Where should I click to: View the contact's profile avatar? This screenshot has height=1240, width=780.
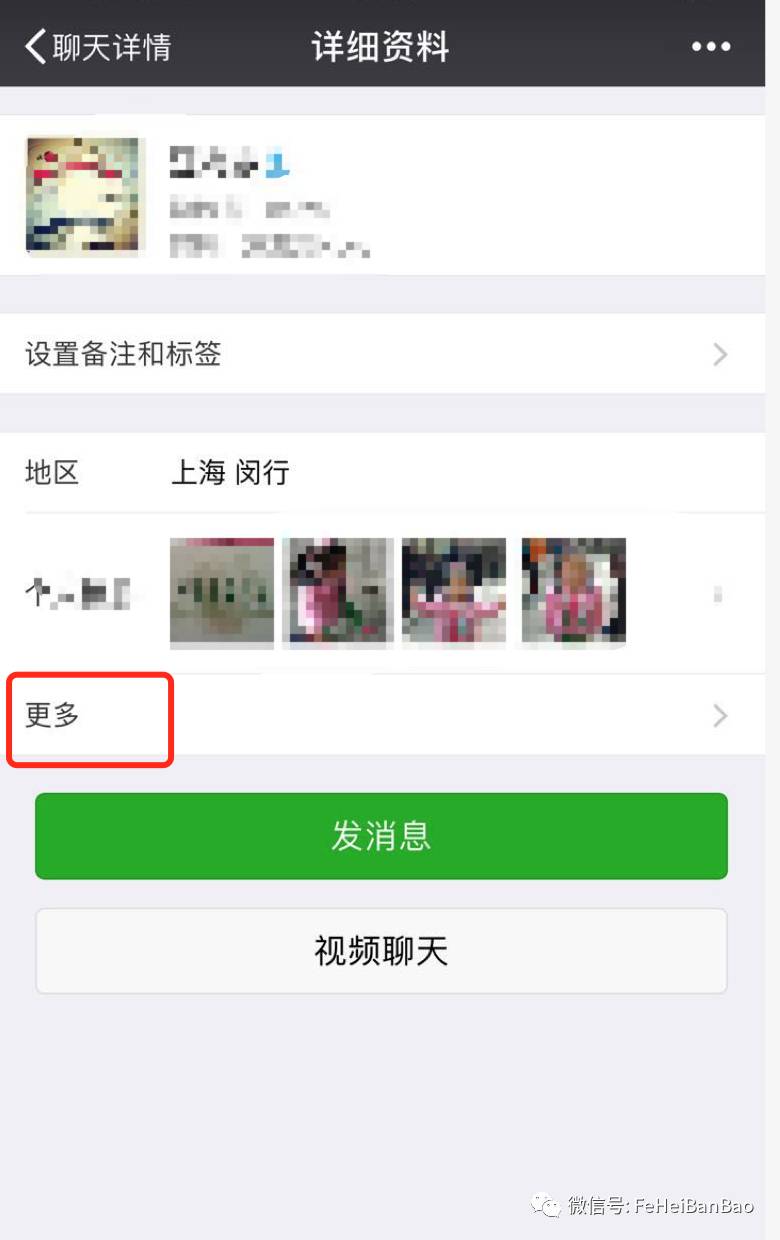tap(83, 195)
